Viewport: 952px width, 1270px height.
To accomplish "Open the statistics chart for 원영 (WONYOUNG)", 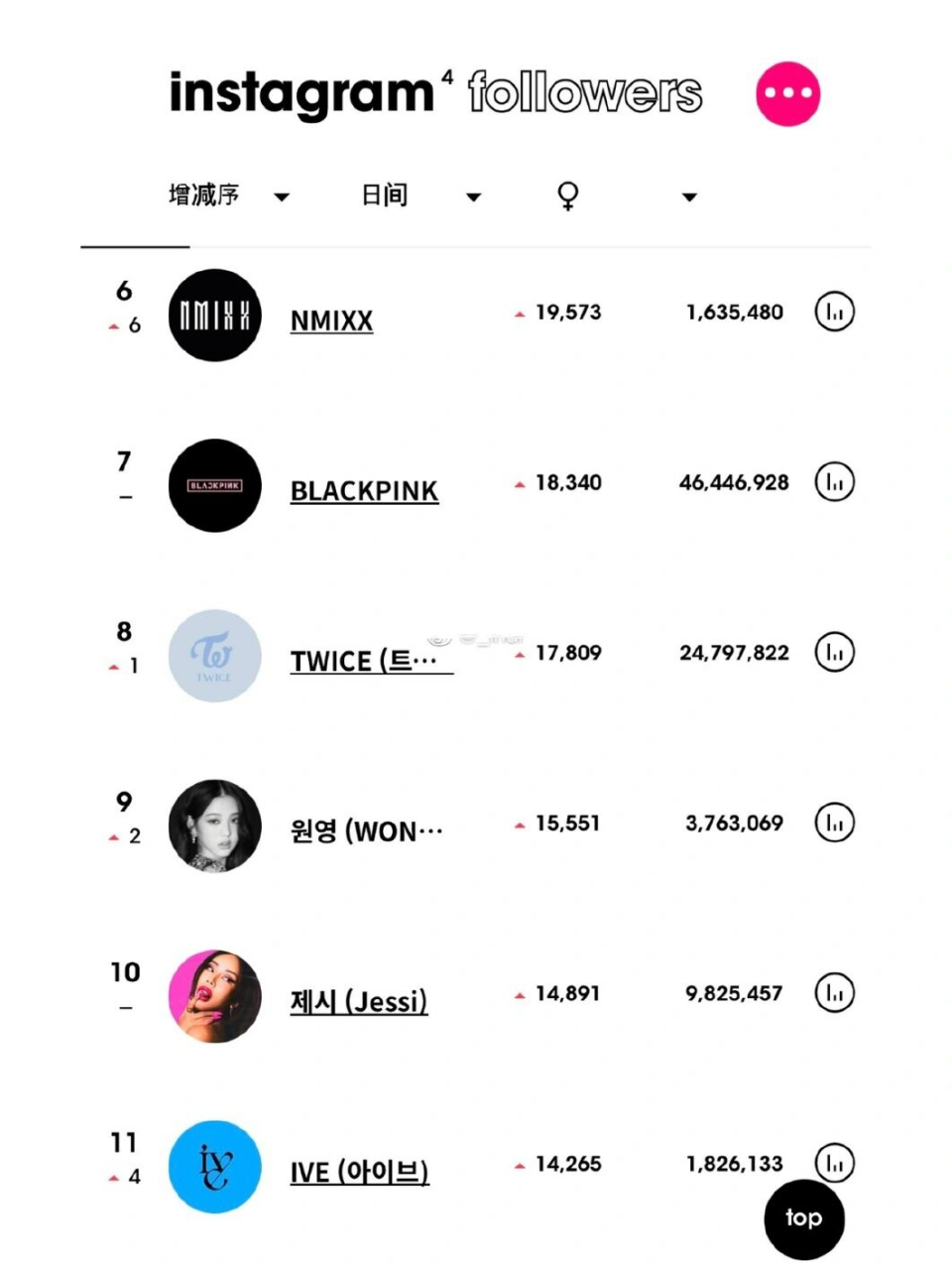I will (834, 823).
